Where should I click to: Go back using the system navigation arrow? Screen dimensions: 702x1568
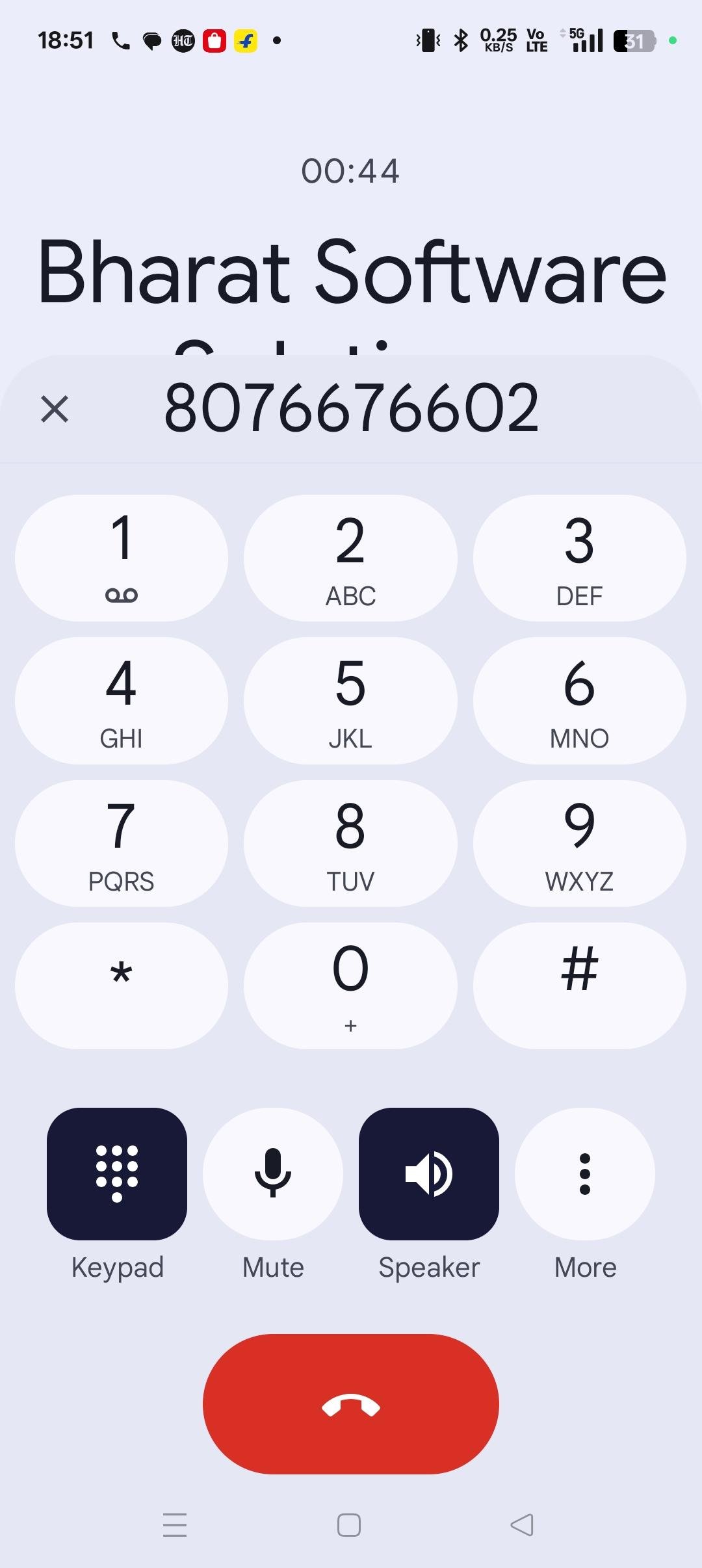click(522, 1525)
